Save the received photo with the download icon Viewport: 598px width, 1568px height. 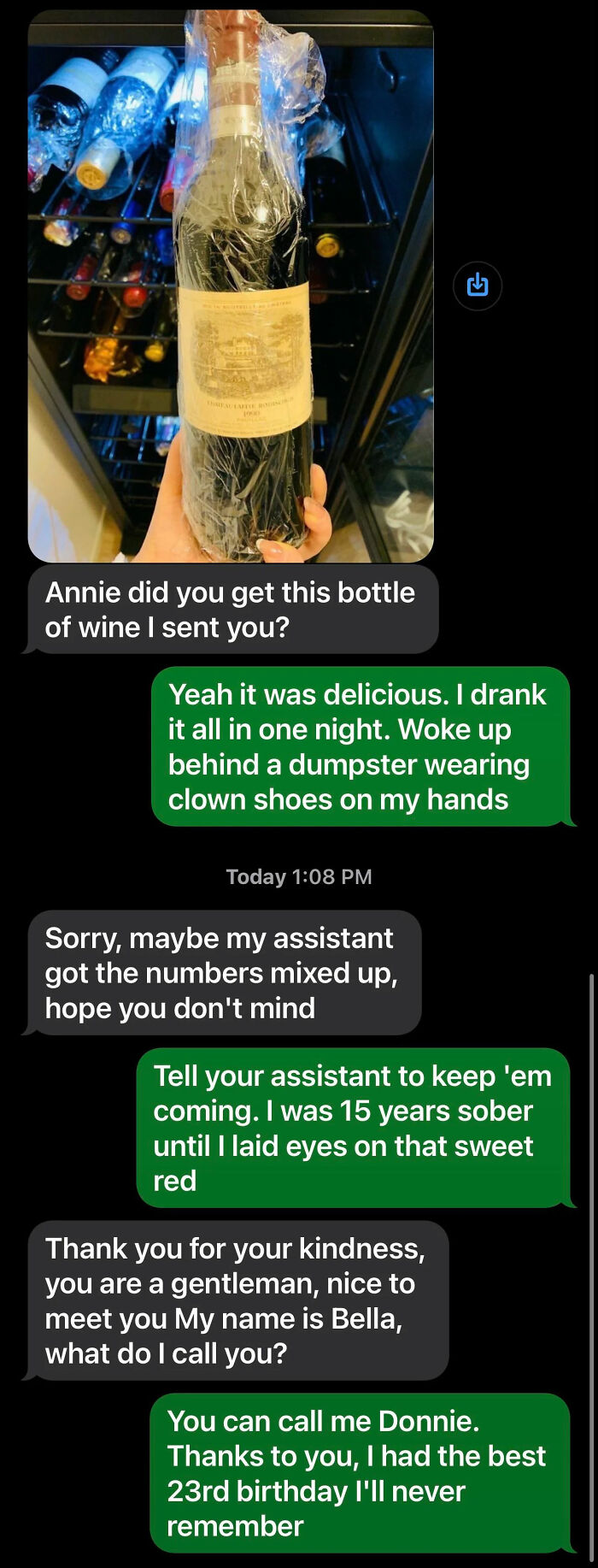pos(478,285)
